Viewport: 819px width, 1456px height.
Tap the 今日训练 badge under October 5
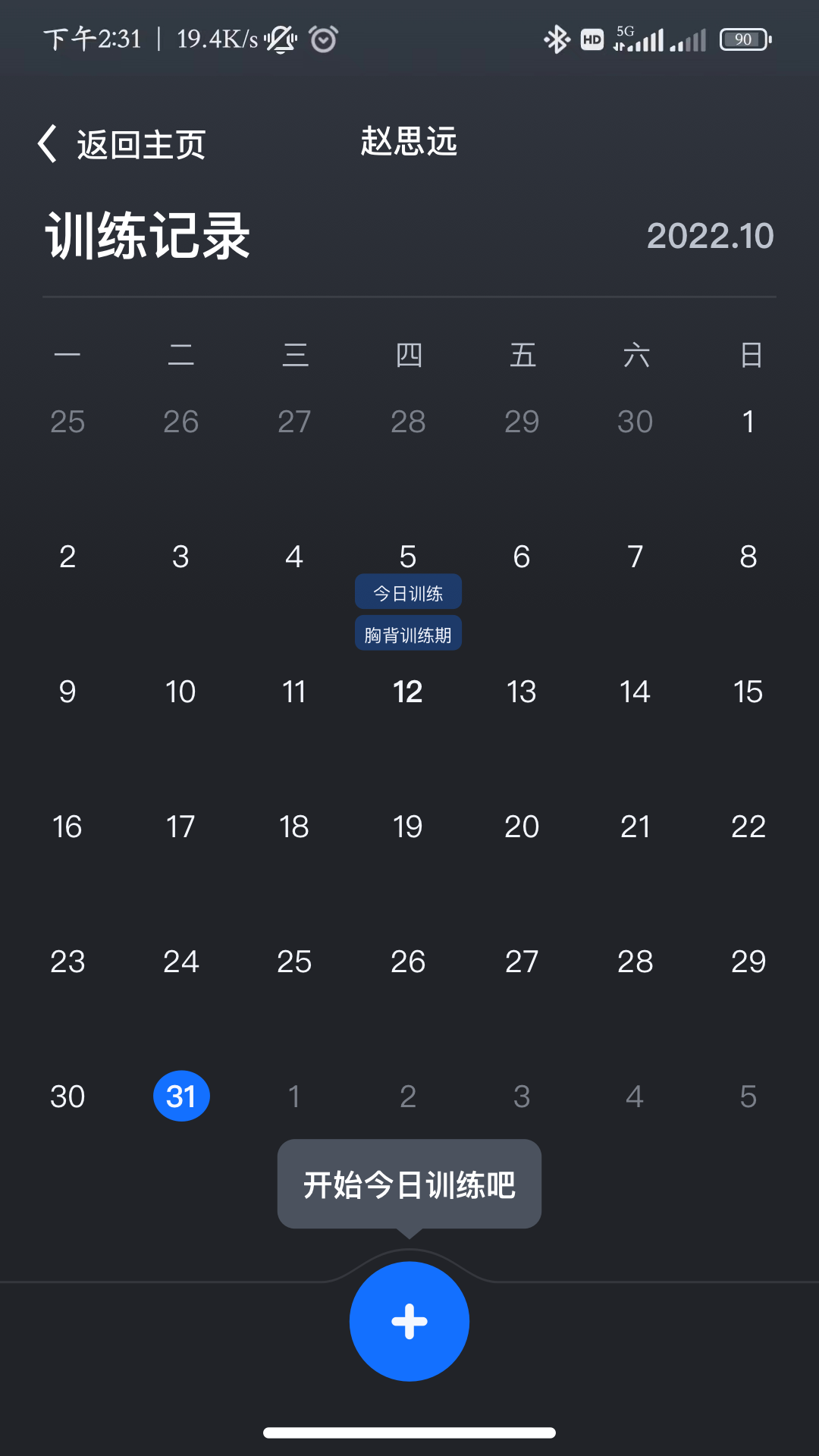408,591
